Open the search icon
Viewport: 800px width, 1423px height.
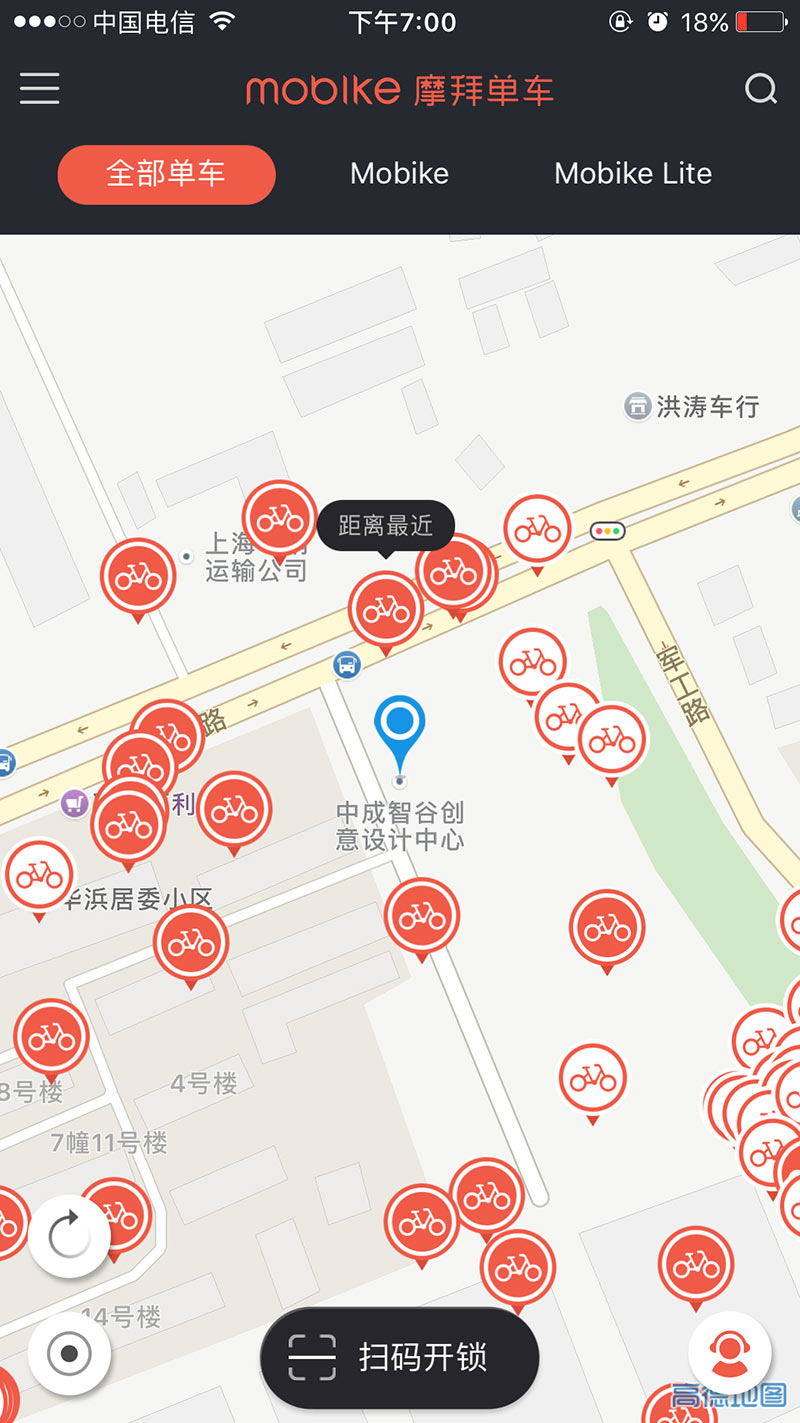pyautogui.click(x=761, y=89)
